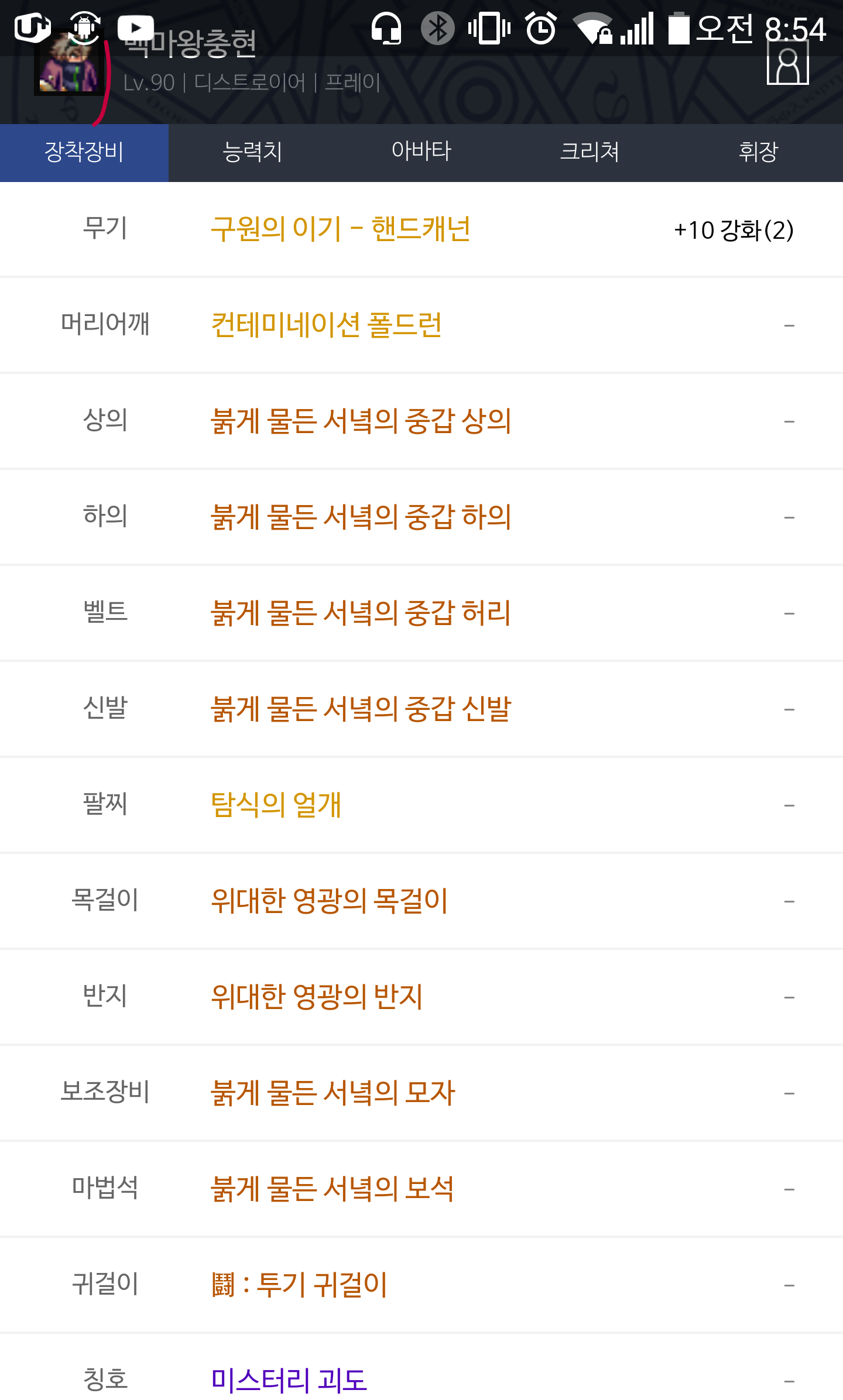Viewport: 843px width, 1400px height.
Task: Open weapon item 구원의 이기 - 핸드캐넌
Action: click(x=340, y=229)
